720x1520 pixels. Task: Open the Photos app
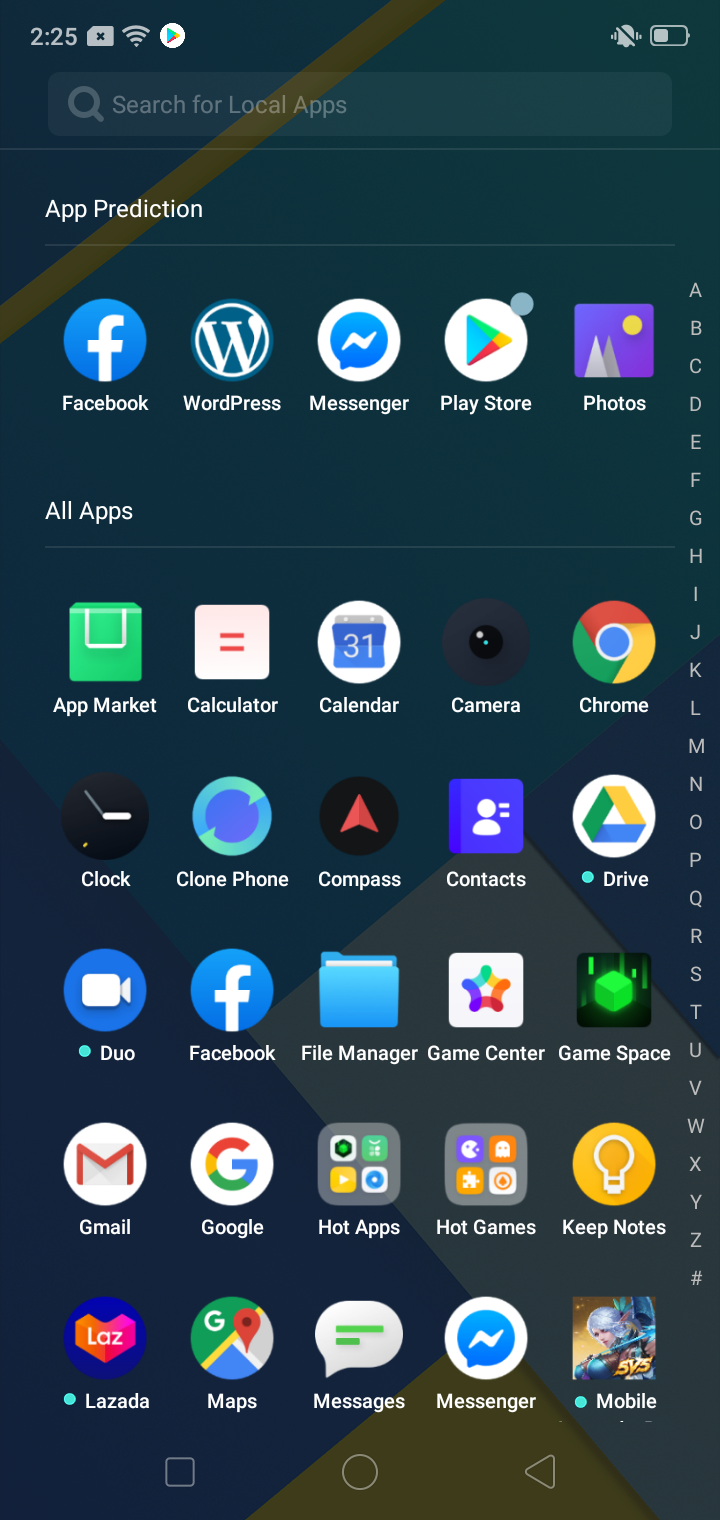(613, 342)
